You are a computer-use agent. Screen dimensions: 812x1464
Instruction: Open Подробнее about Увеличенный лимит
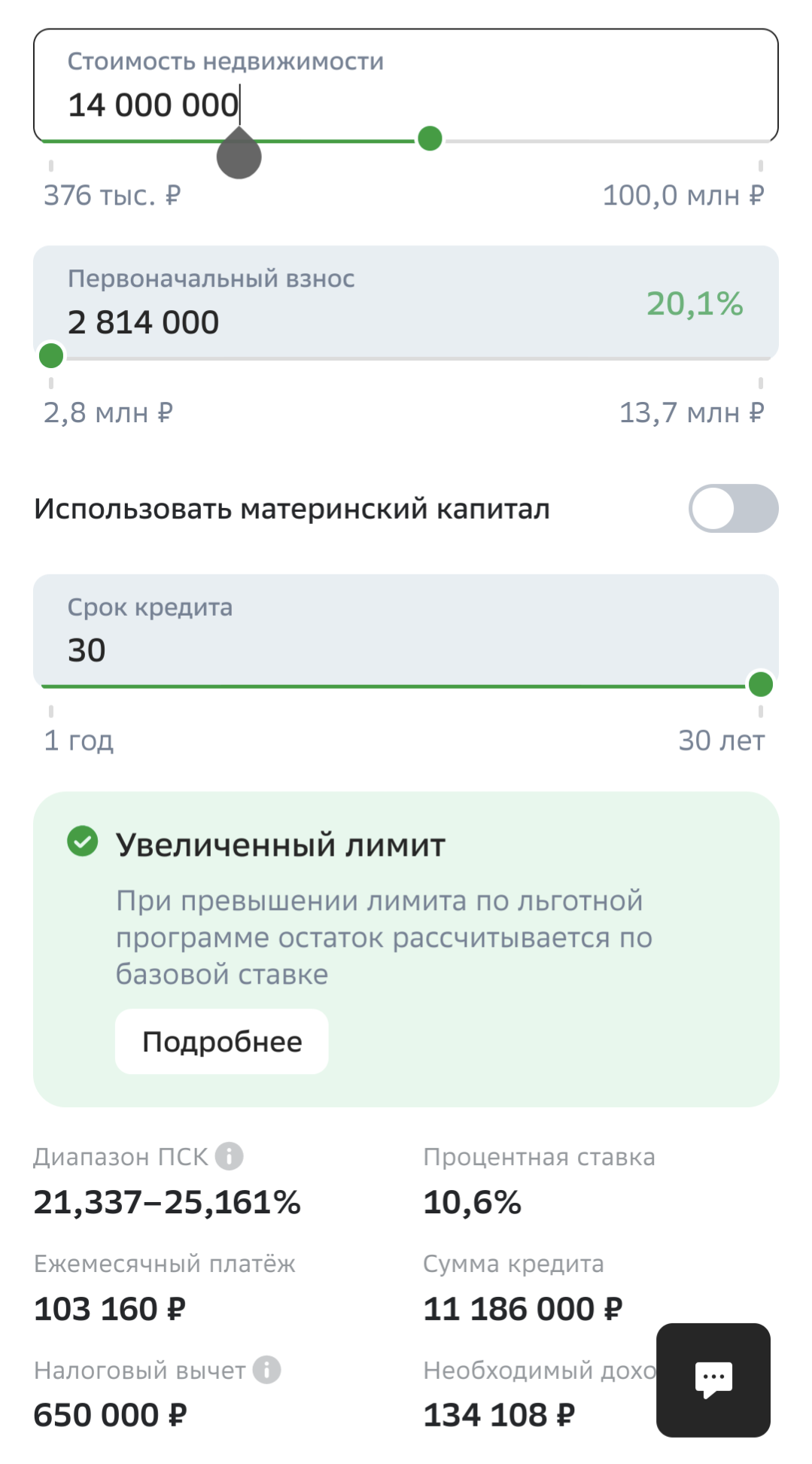[222, 1042]
